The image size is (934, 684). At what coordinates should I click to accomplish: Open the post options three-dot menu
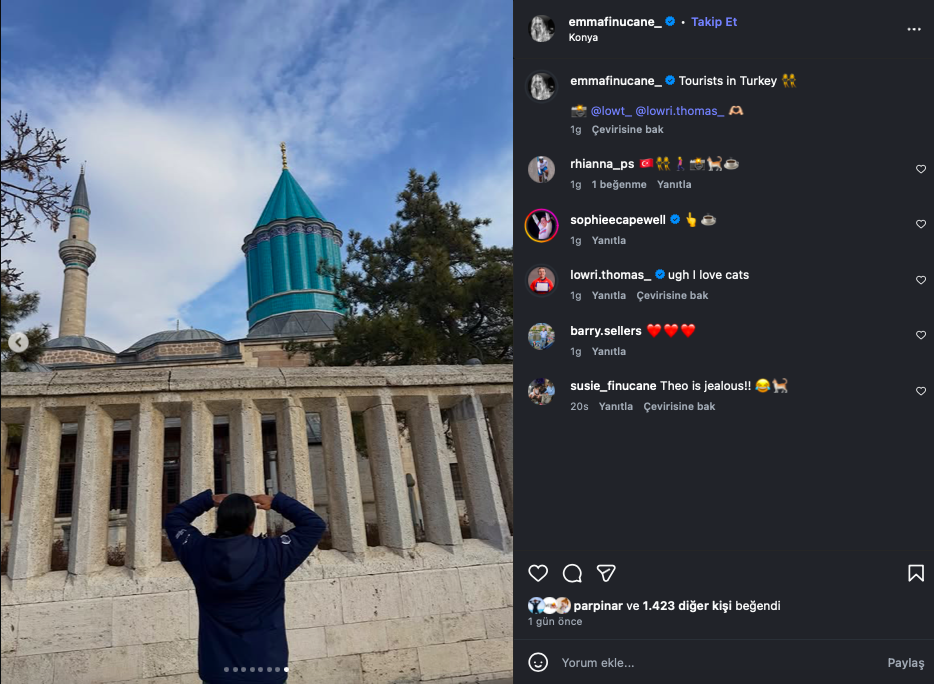[913, 29]
